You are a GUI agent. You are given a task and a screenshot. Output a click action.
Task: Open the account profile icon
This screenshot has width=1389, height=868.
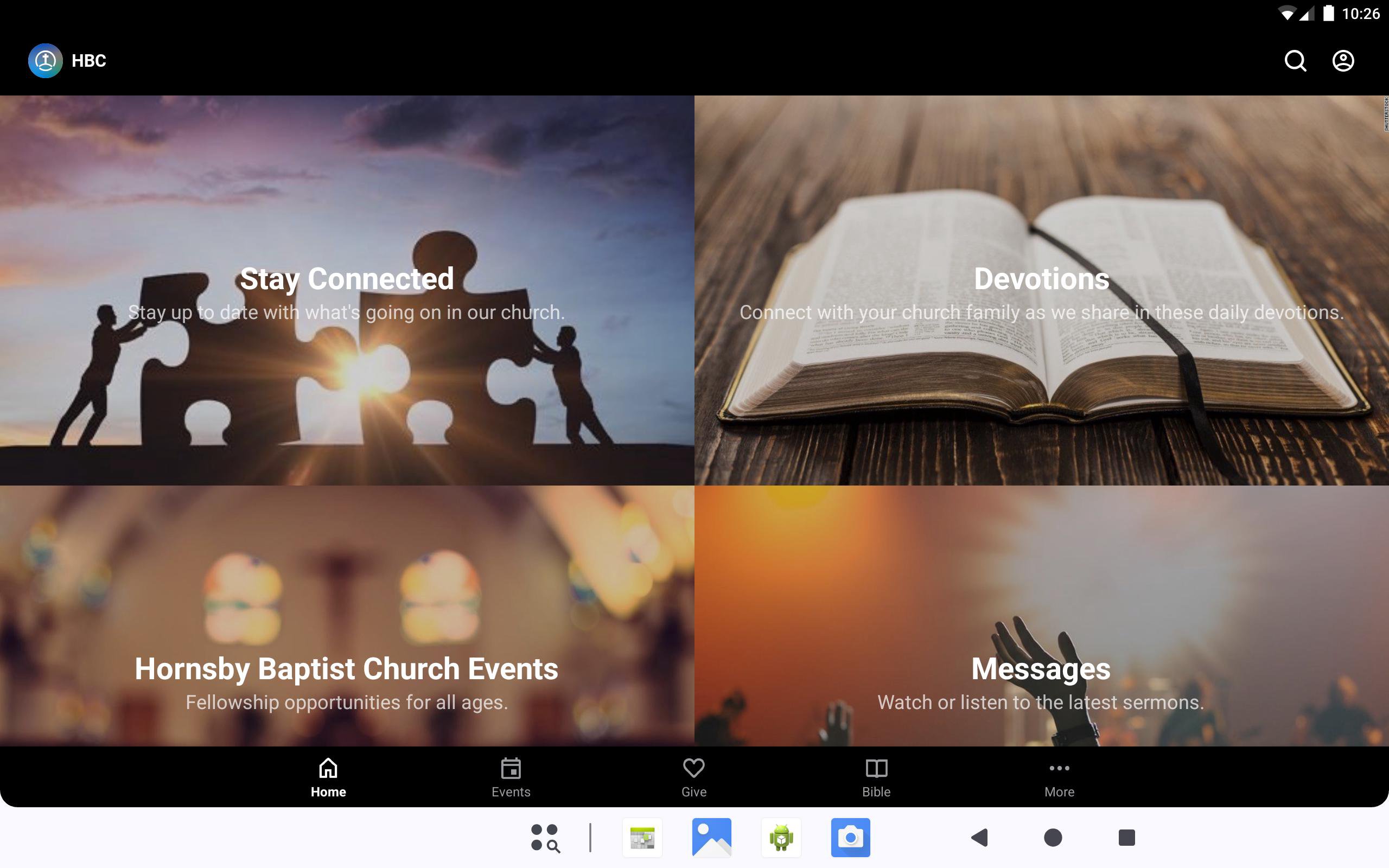[1342, 61]
